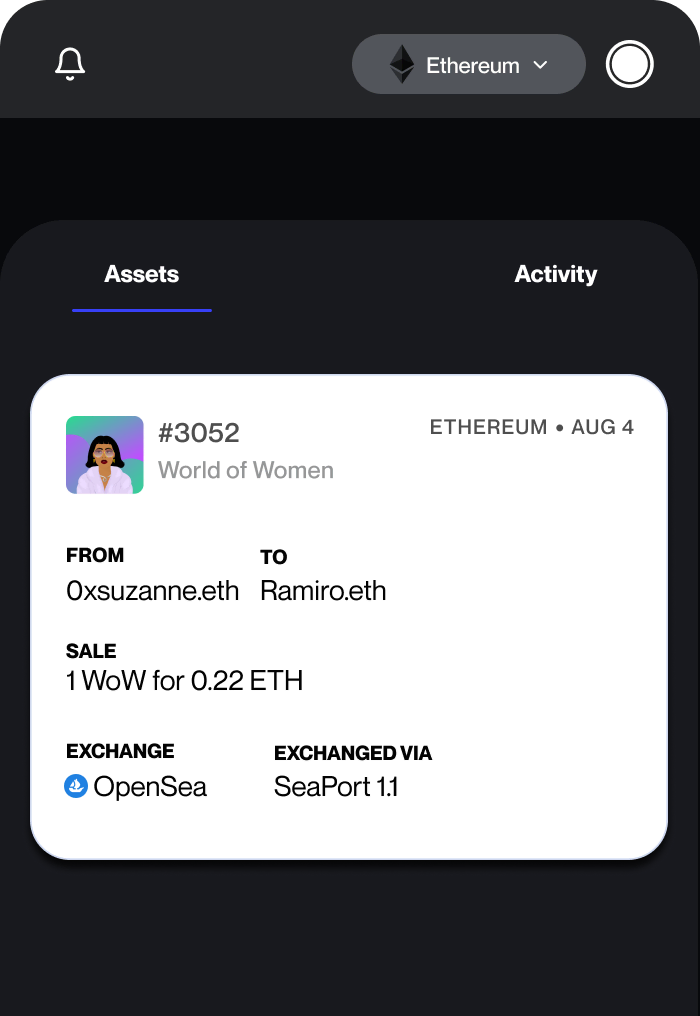Screen dimensions: 700x1016
Task: Open the notifications bell
Action: pyautogui.click(x=69, y=65)
